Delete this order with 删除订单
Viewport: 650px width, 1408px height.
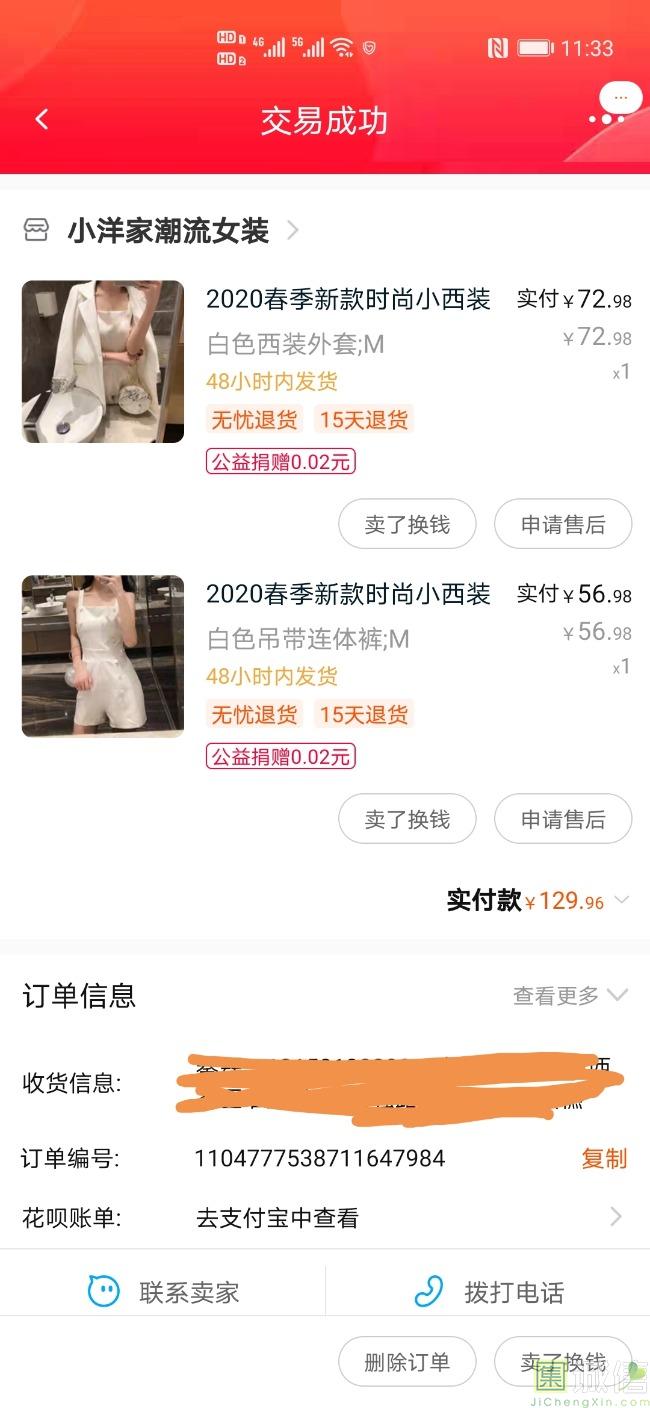coord(406,1362)
